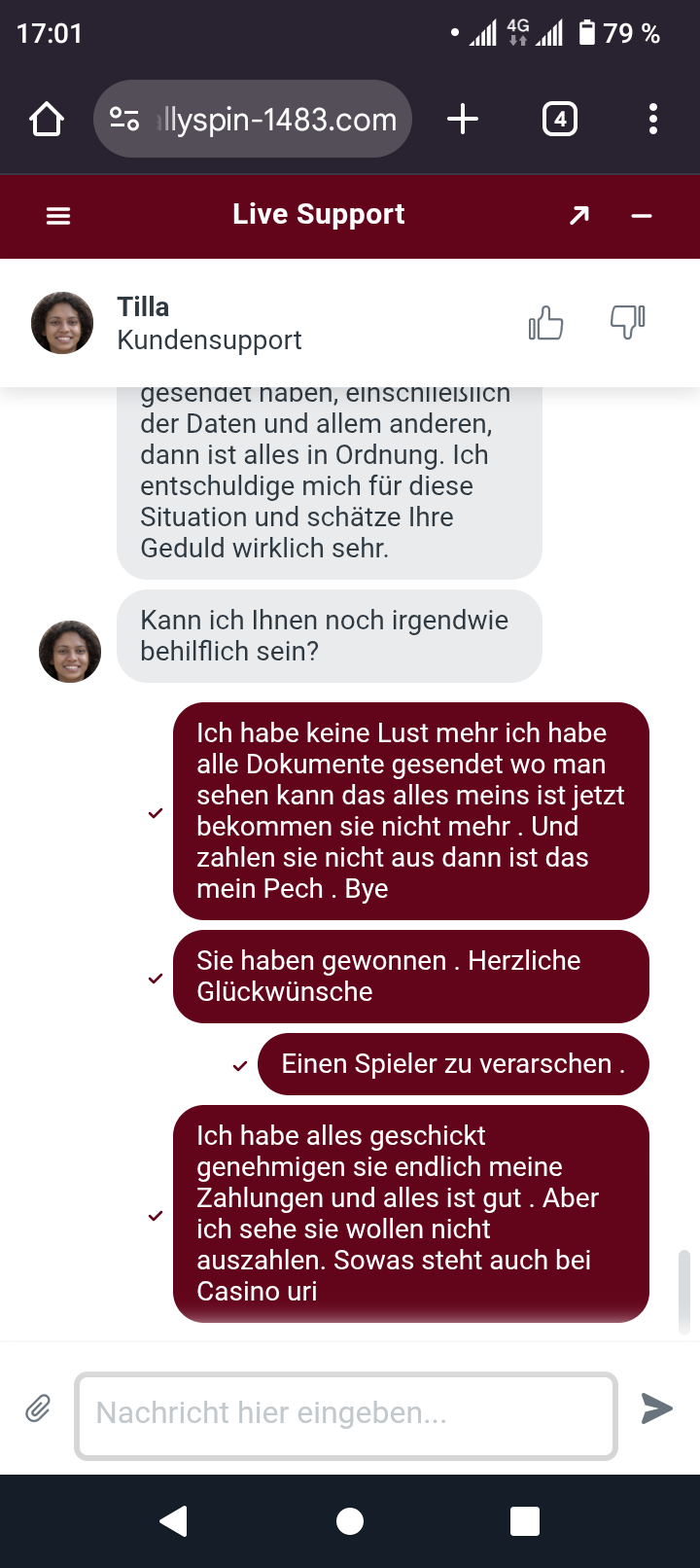Go to the browser home page

[47, 120]
